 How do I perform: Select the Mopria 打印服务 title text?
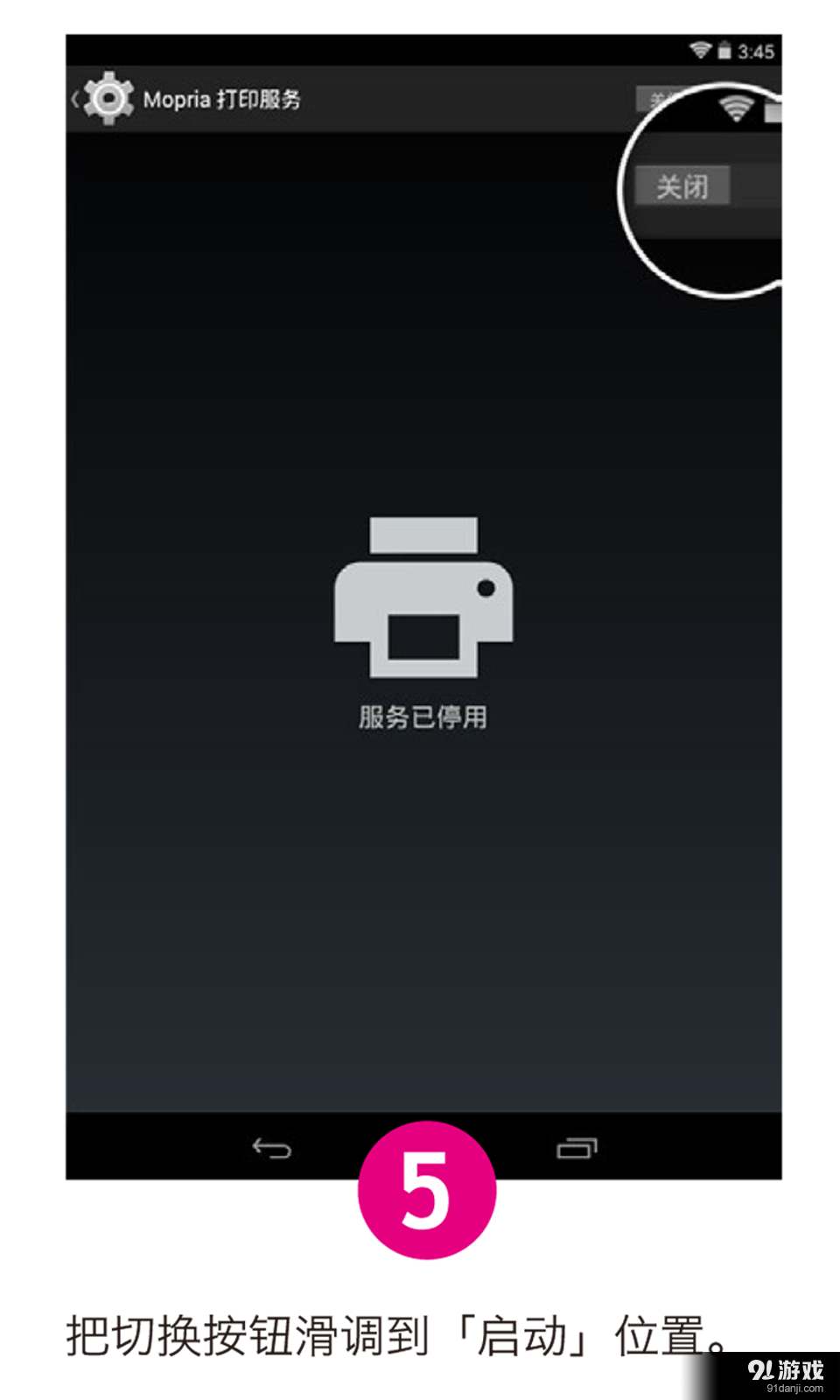[223, 99]
